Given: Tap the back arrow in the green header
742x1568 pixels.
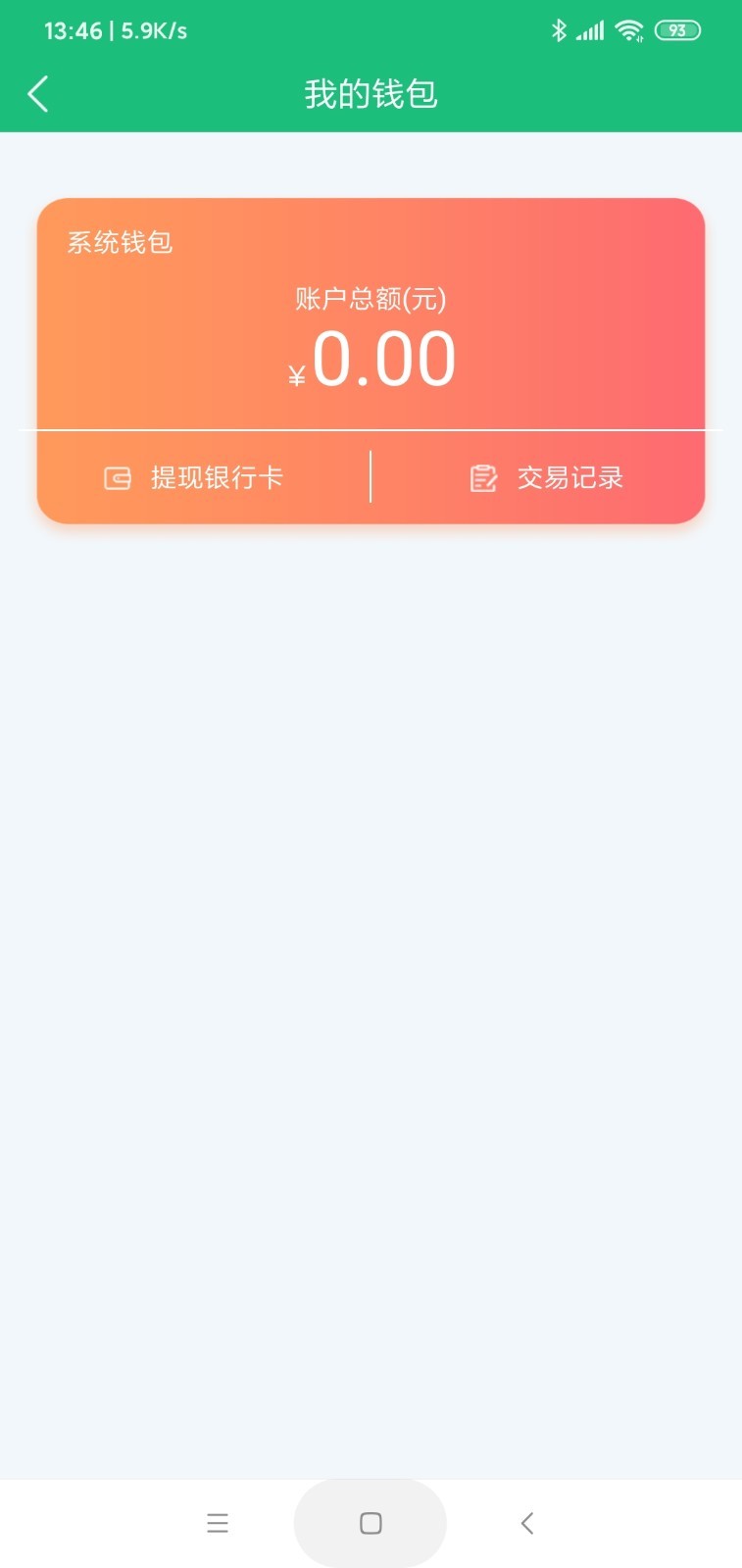Looking at the screenshot, I should pyautogui.click(x=37, y=93).
